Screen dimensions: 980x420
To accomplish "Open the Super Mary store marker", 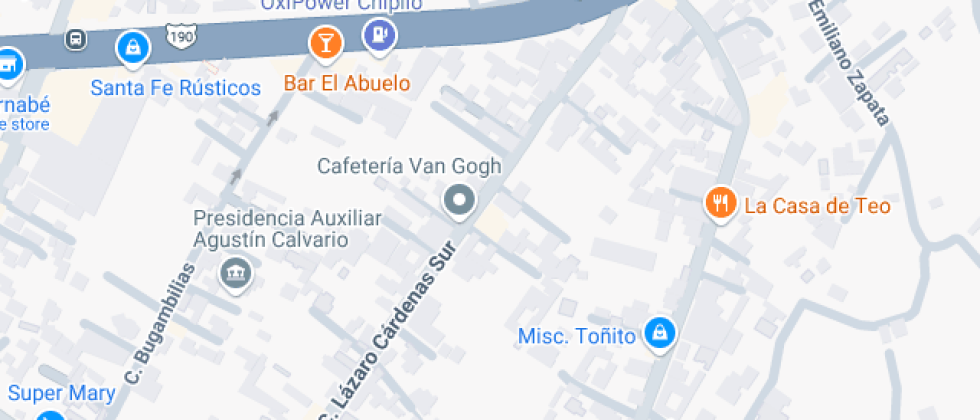I will (48, 415).
